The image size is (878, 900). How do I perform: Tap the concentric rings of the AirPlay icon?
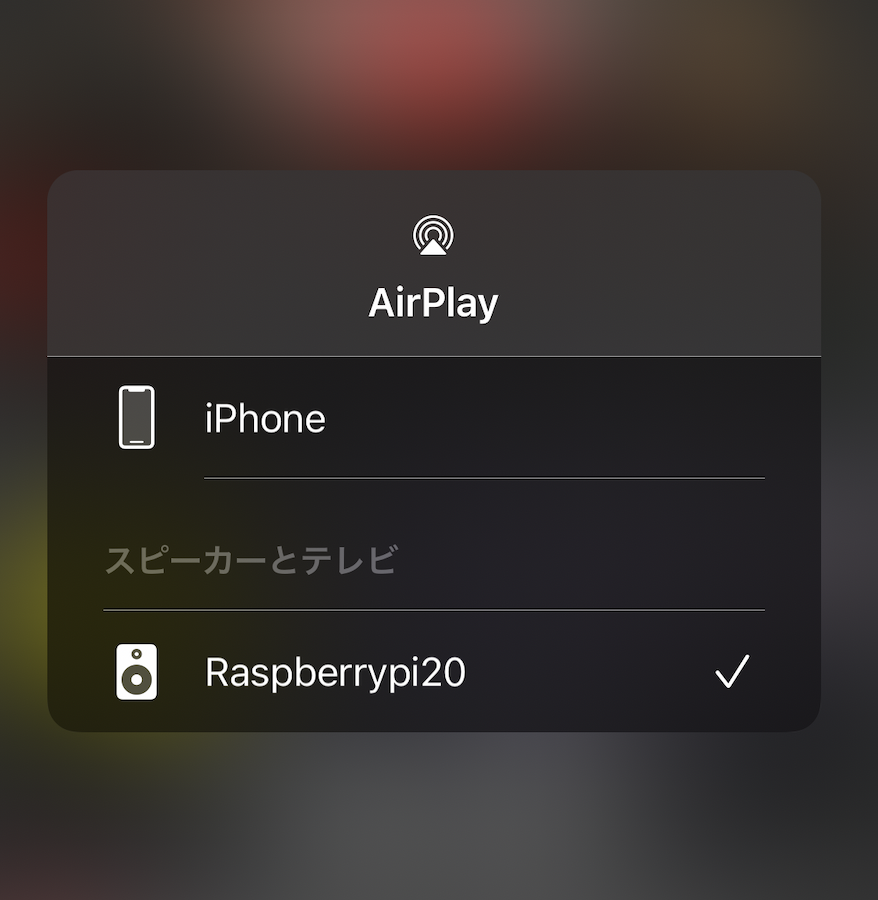(x=433, y=227)
